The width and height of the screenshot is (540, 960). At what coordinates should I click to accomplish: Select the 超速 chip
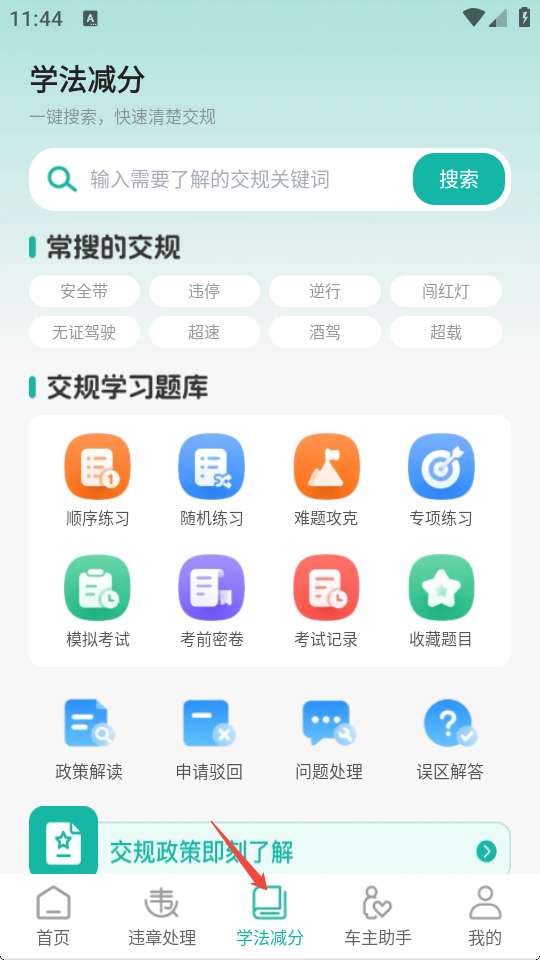pyautogui.click(x=204, y=332)
